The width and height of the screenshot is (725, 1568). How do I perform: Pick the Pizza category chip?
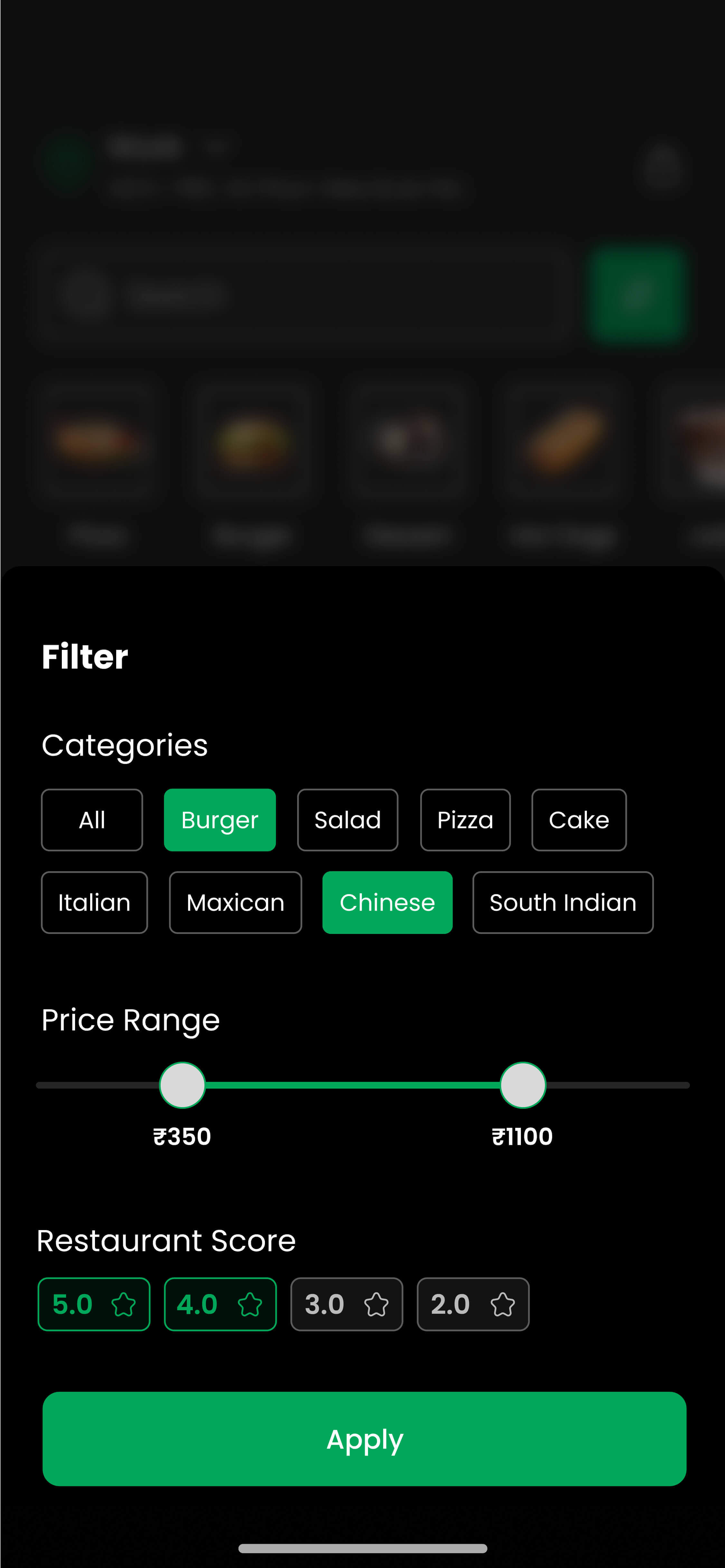[465, 820]
